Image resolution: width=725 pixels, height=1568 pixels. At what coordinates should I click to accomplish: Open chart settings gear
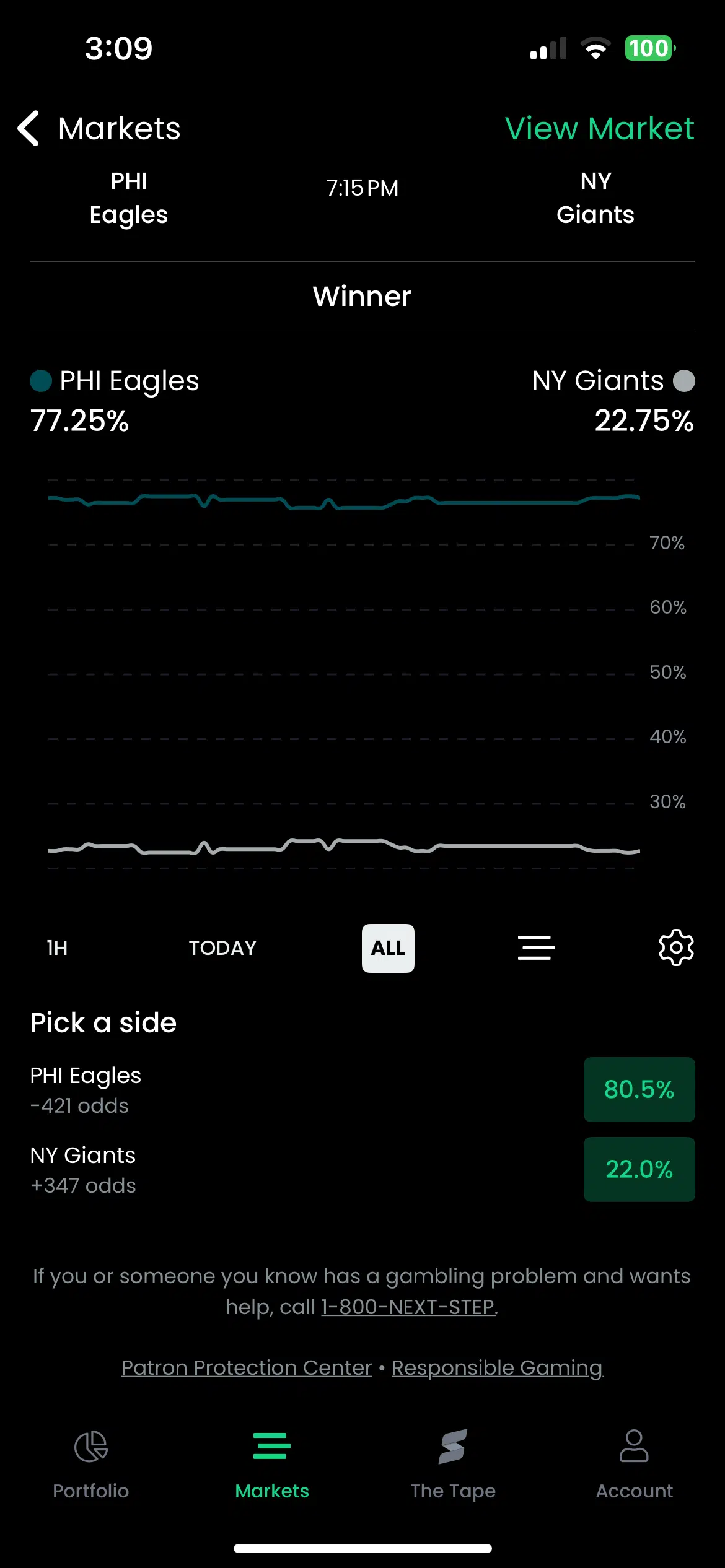pos(676,947)
